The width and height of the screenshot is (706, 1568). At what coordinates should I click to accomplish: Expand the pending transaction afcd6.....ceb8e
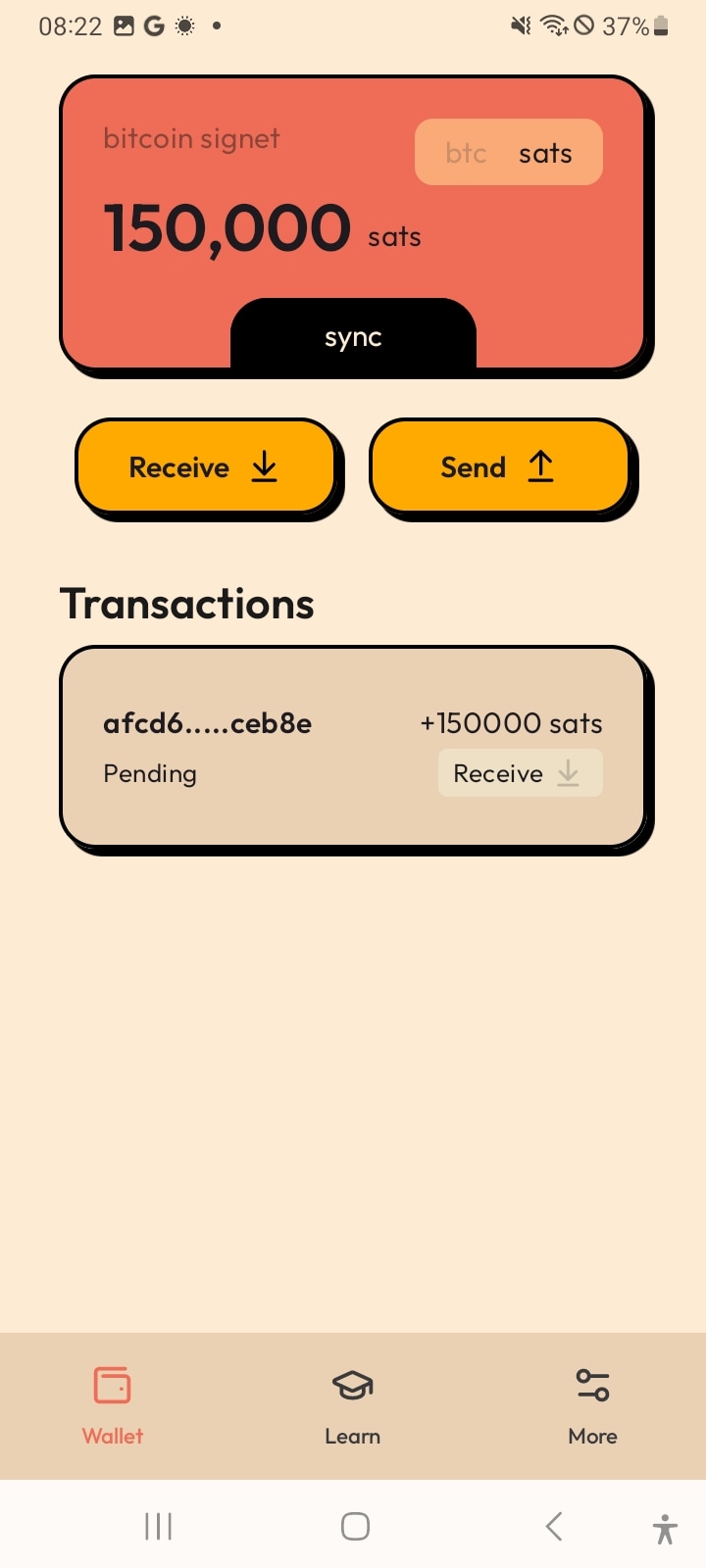tap(208, 723)
